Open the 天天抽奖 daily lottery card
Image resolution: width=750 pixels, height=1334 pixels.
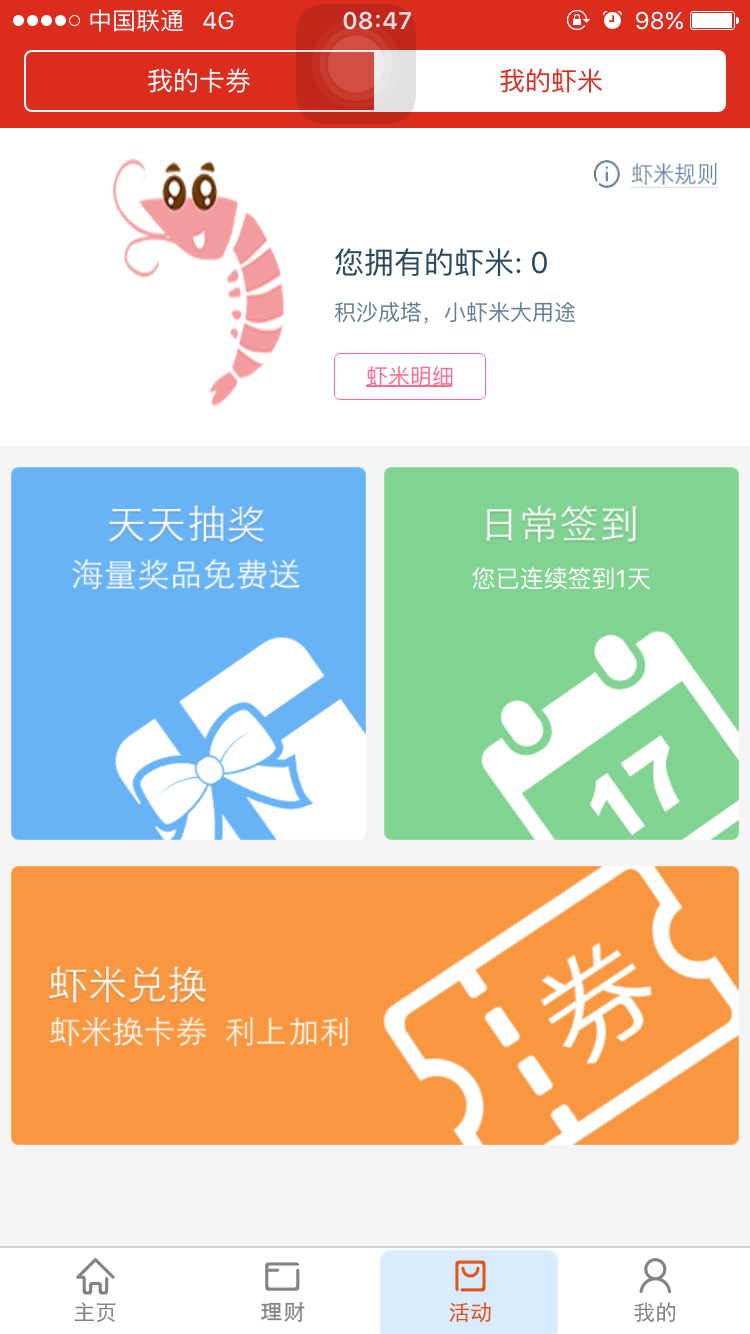188,652
